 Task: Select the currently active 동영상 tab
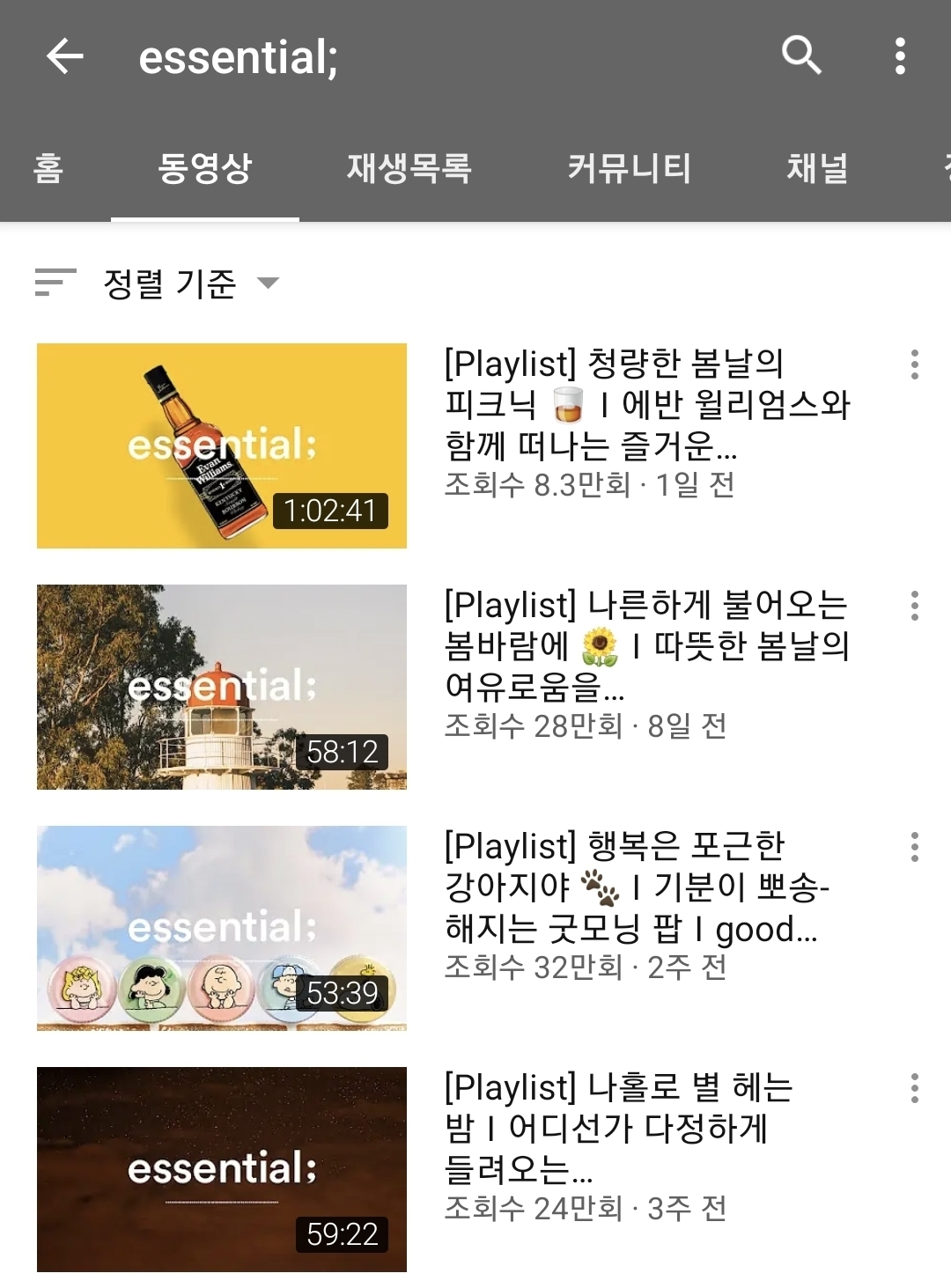[x=204, y=169]
